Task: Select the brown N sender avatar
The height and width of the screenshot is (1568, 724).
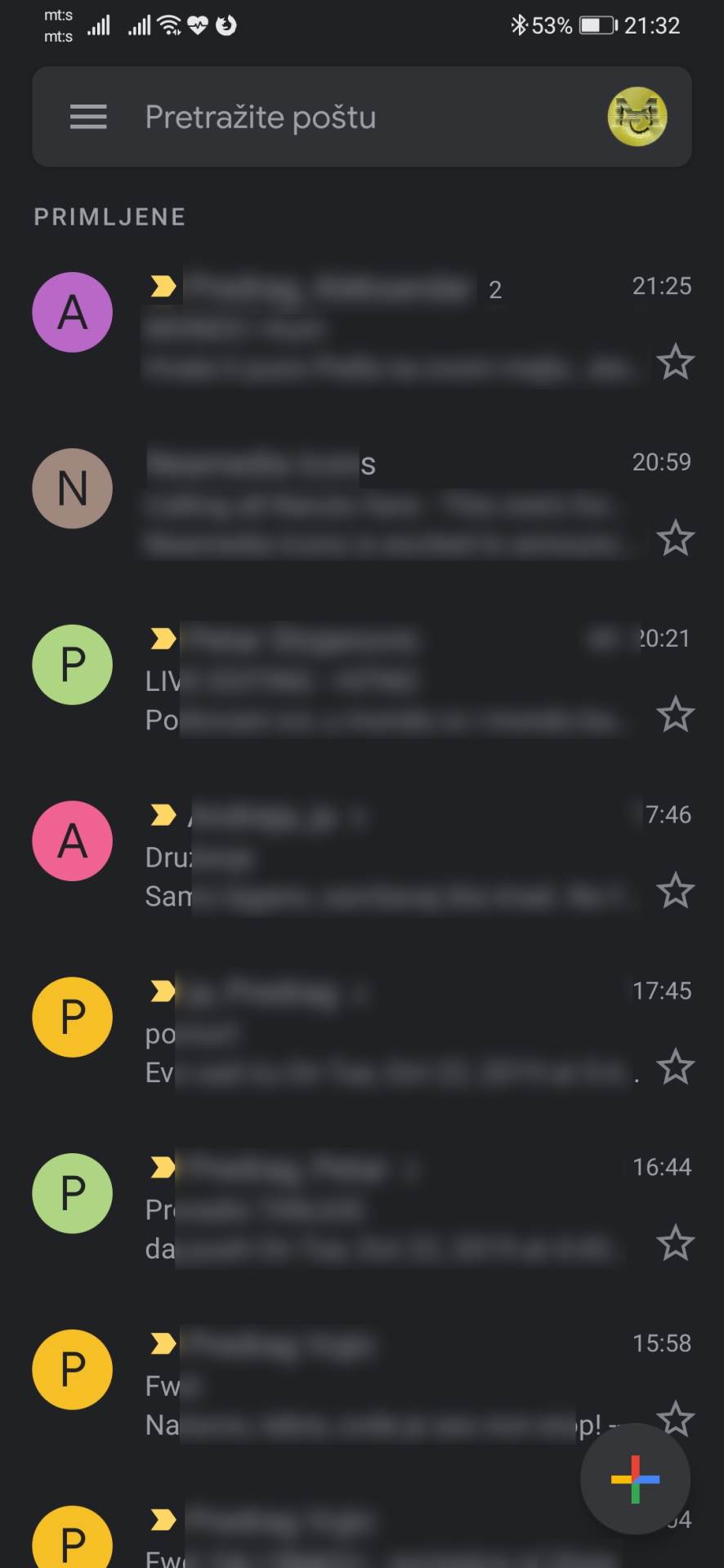Action: click(72, 488)
